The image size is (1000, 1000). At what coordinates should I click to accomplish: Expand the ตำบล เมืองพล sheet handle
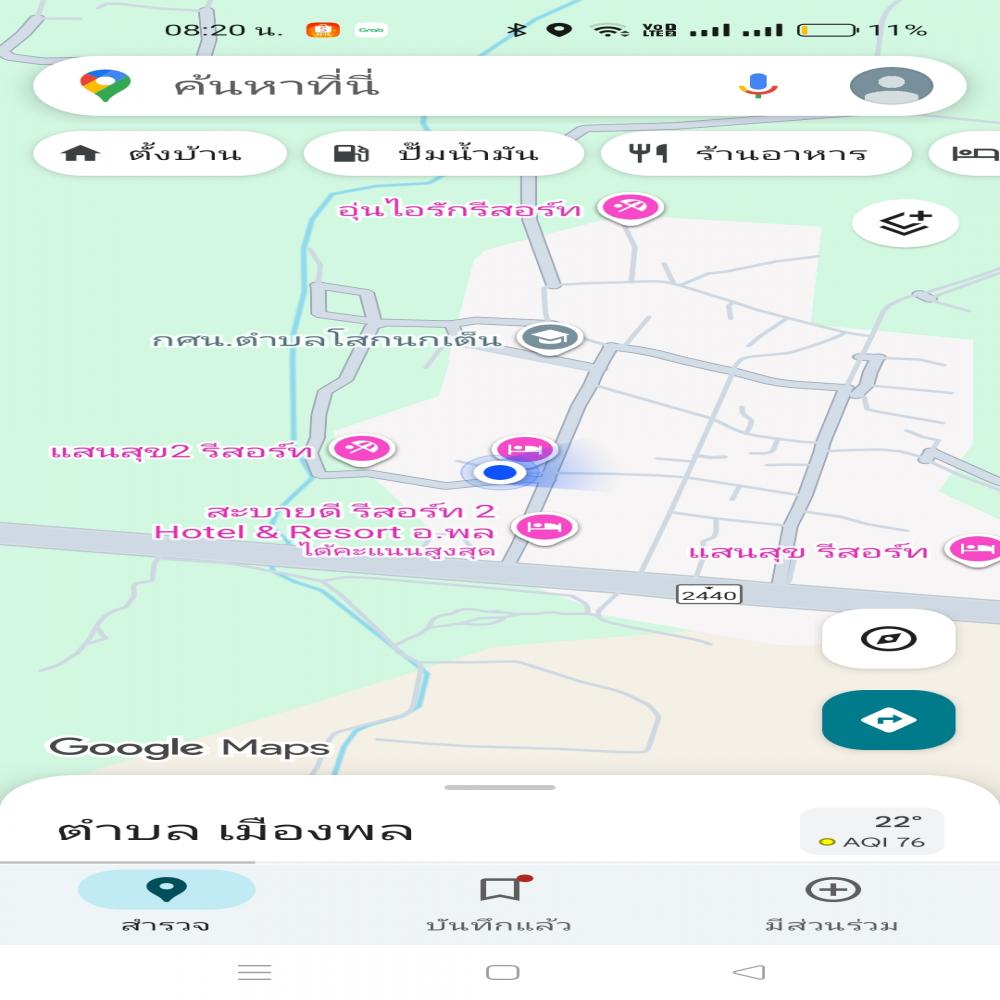click(x=499, y=788)
